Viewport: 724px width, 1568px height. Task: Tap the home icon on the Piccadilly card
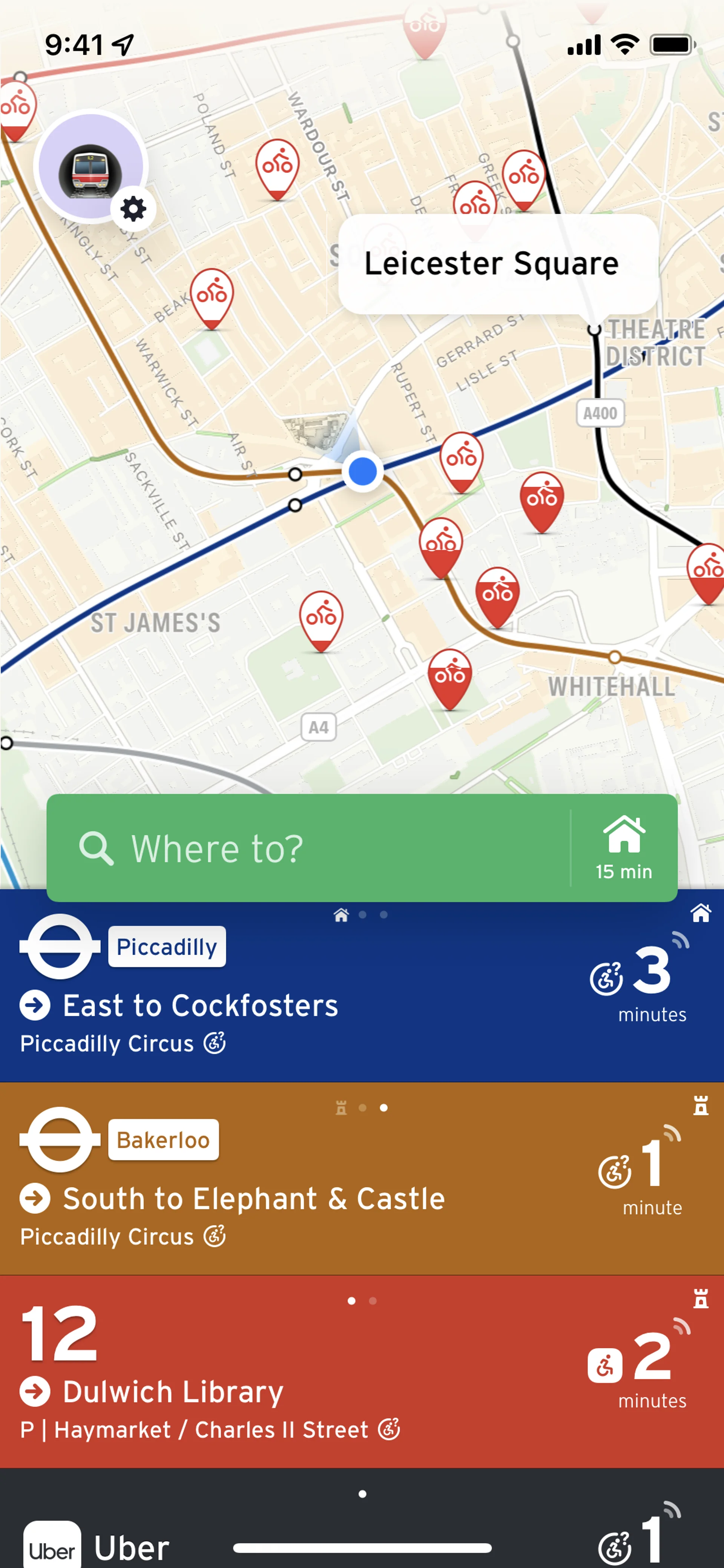click(700, 913)
